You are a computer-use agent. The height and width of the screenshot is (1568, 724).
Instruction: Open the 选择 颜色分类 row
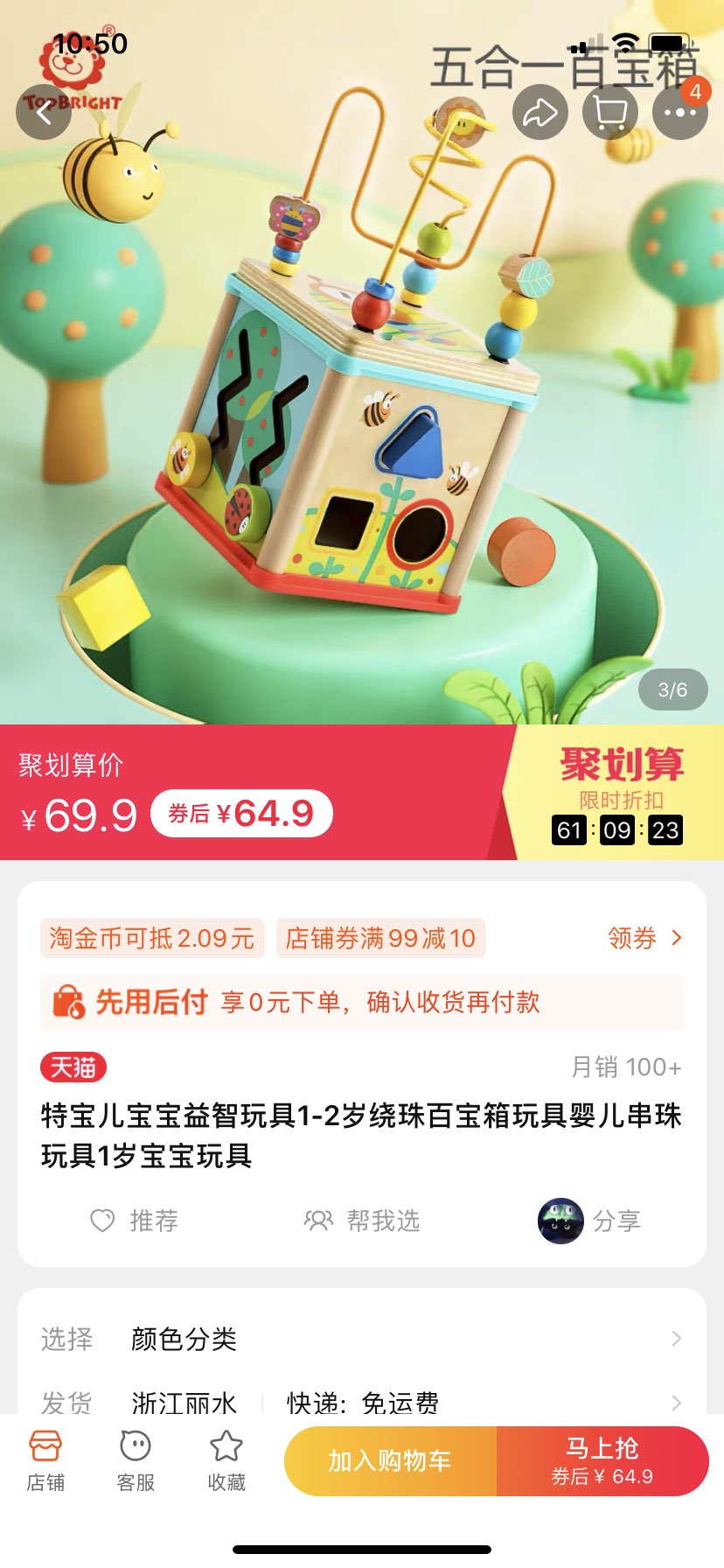tap(362, 1339)
